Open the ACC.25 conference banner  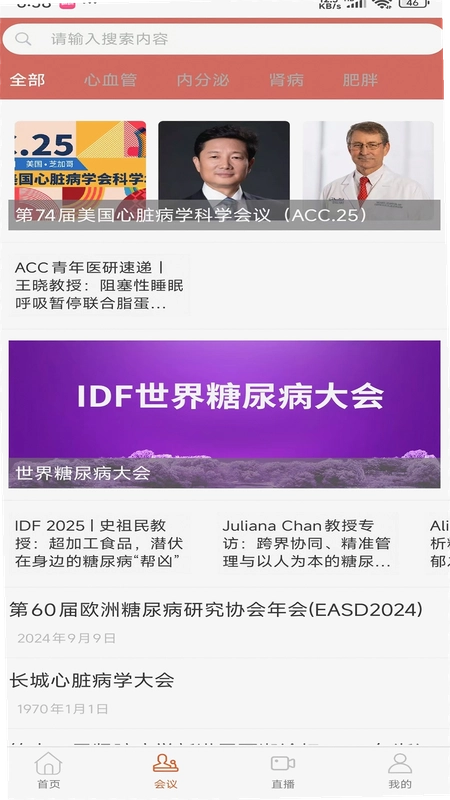coord(224,175)
